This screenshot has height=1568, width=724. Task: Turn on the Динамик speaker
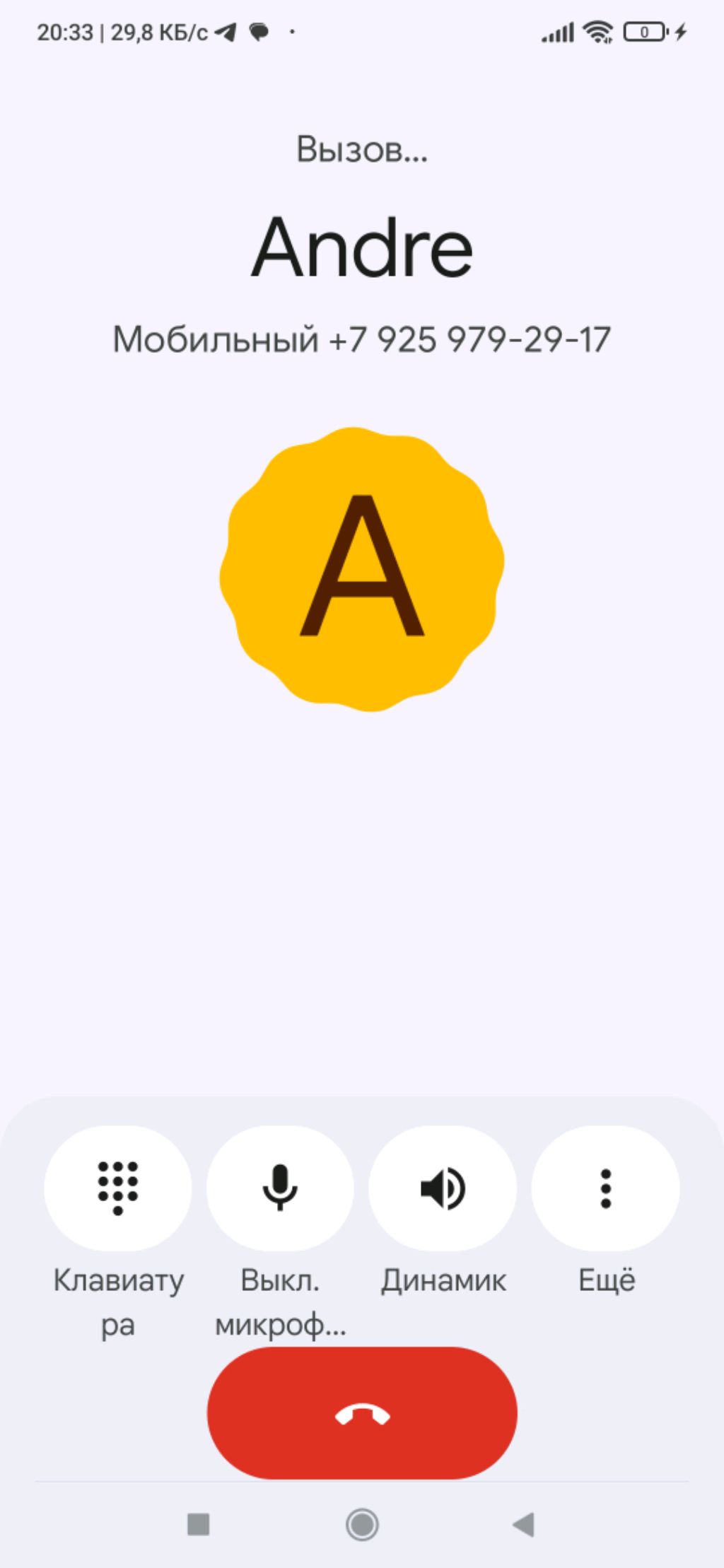point(443,1188)
